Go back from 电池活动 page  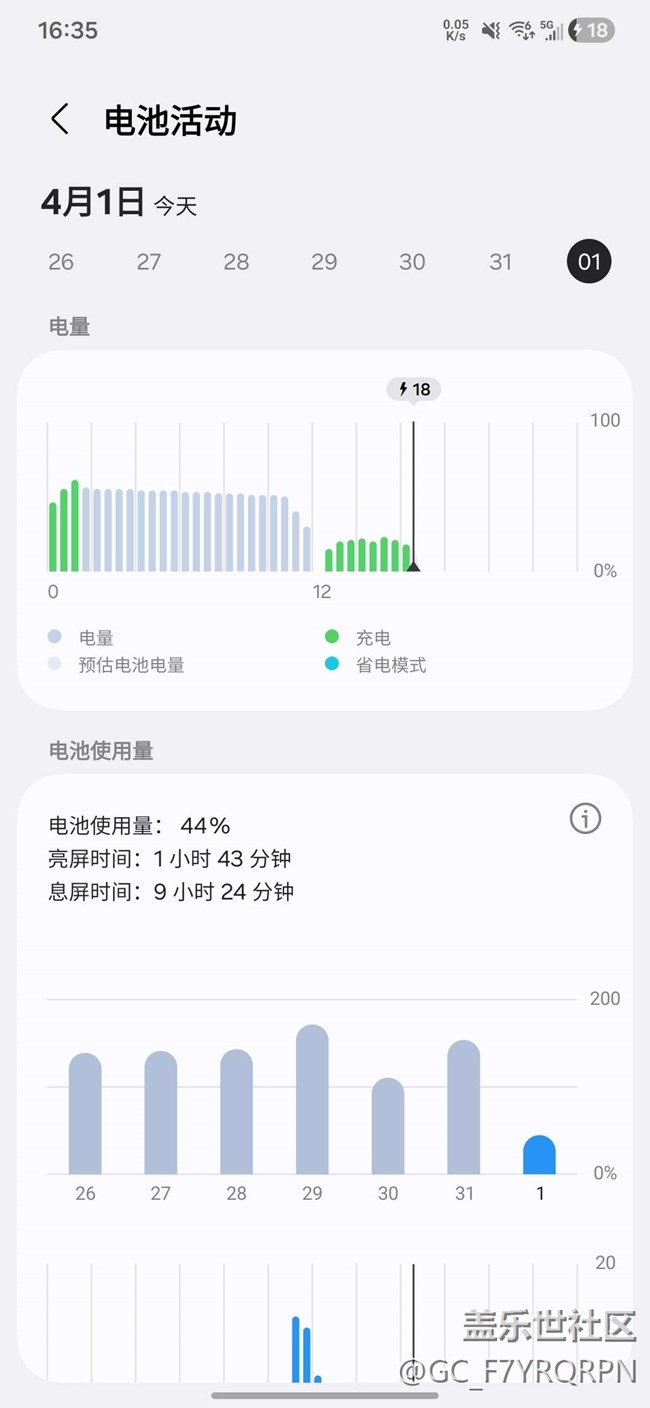[x=60, y=120]
